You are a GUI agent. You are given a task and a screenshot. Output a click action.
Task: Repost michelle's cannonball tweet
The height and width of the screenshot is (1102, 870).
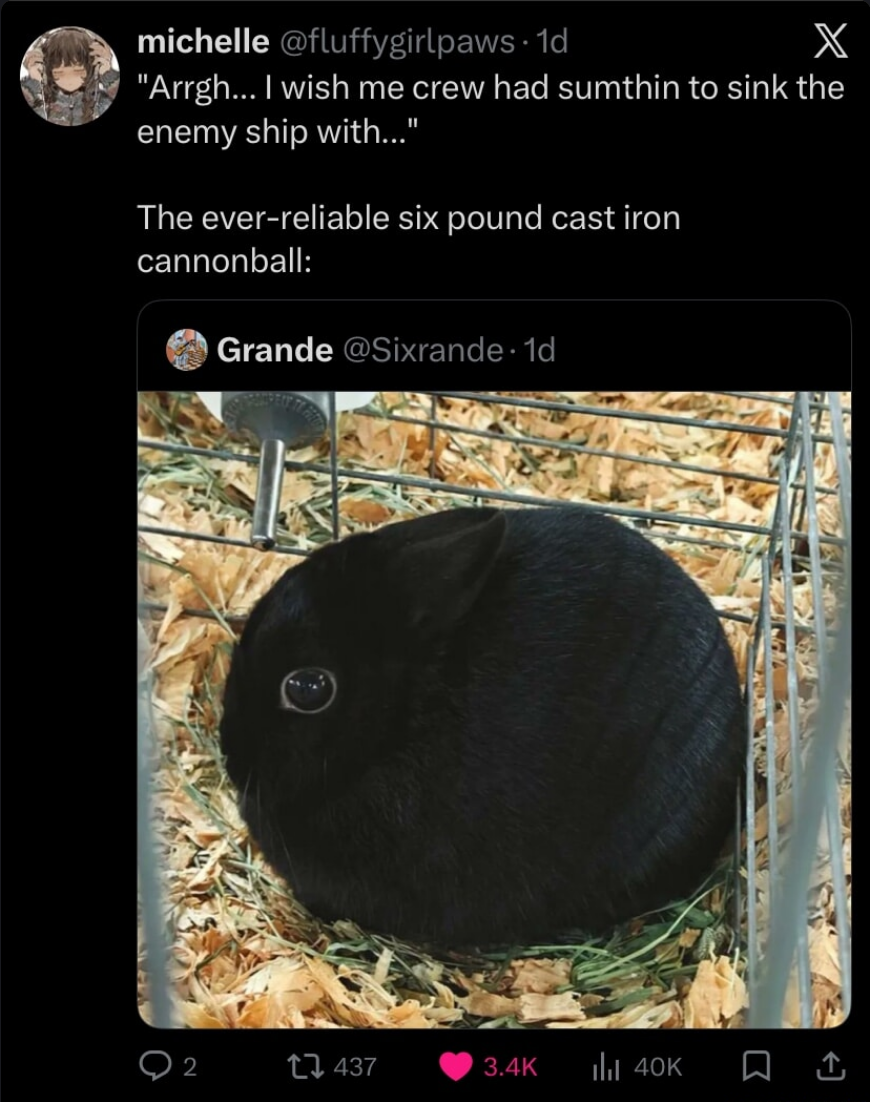point(299,1066)
